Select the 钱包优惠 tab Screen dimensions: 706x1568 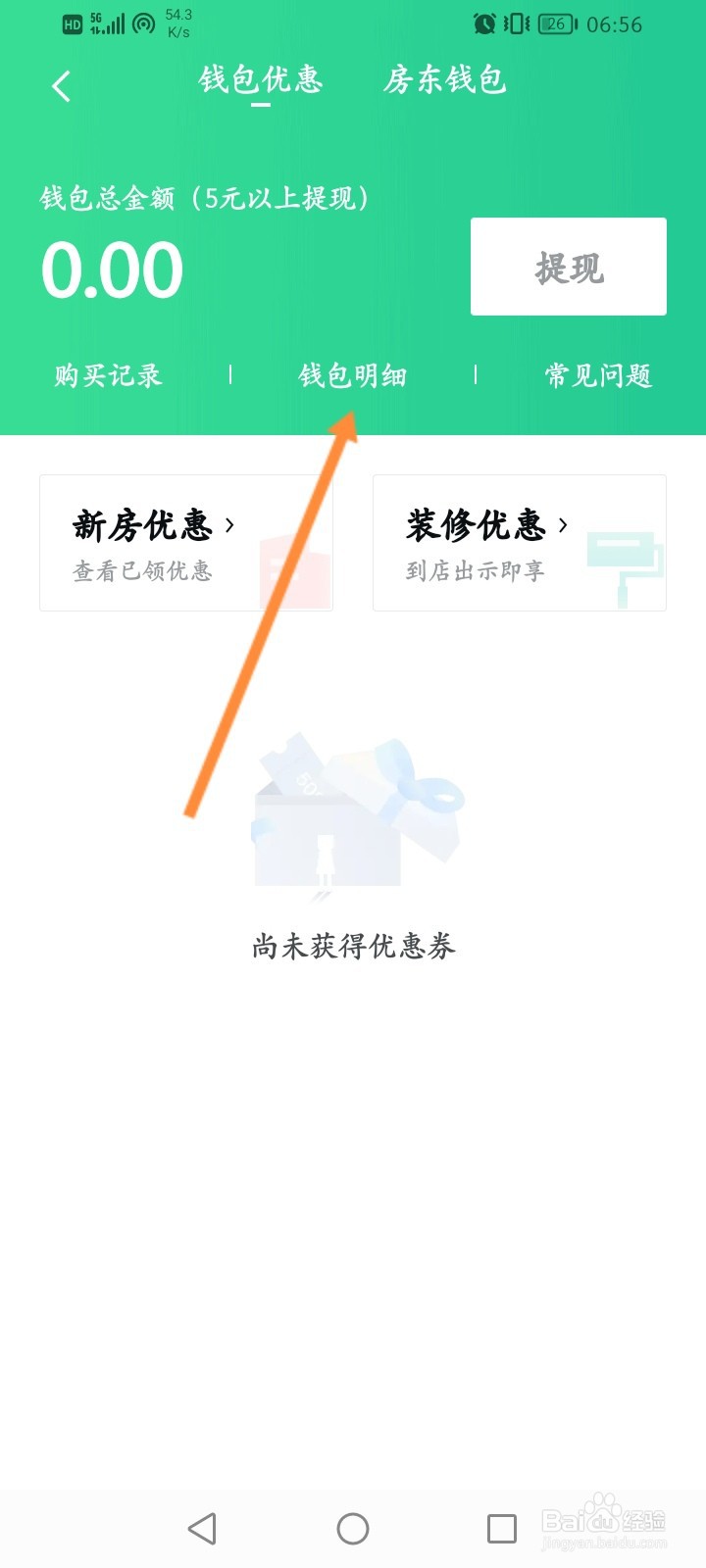click(260, 81)
